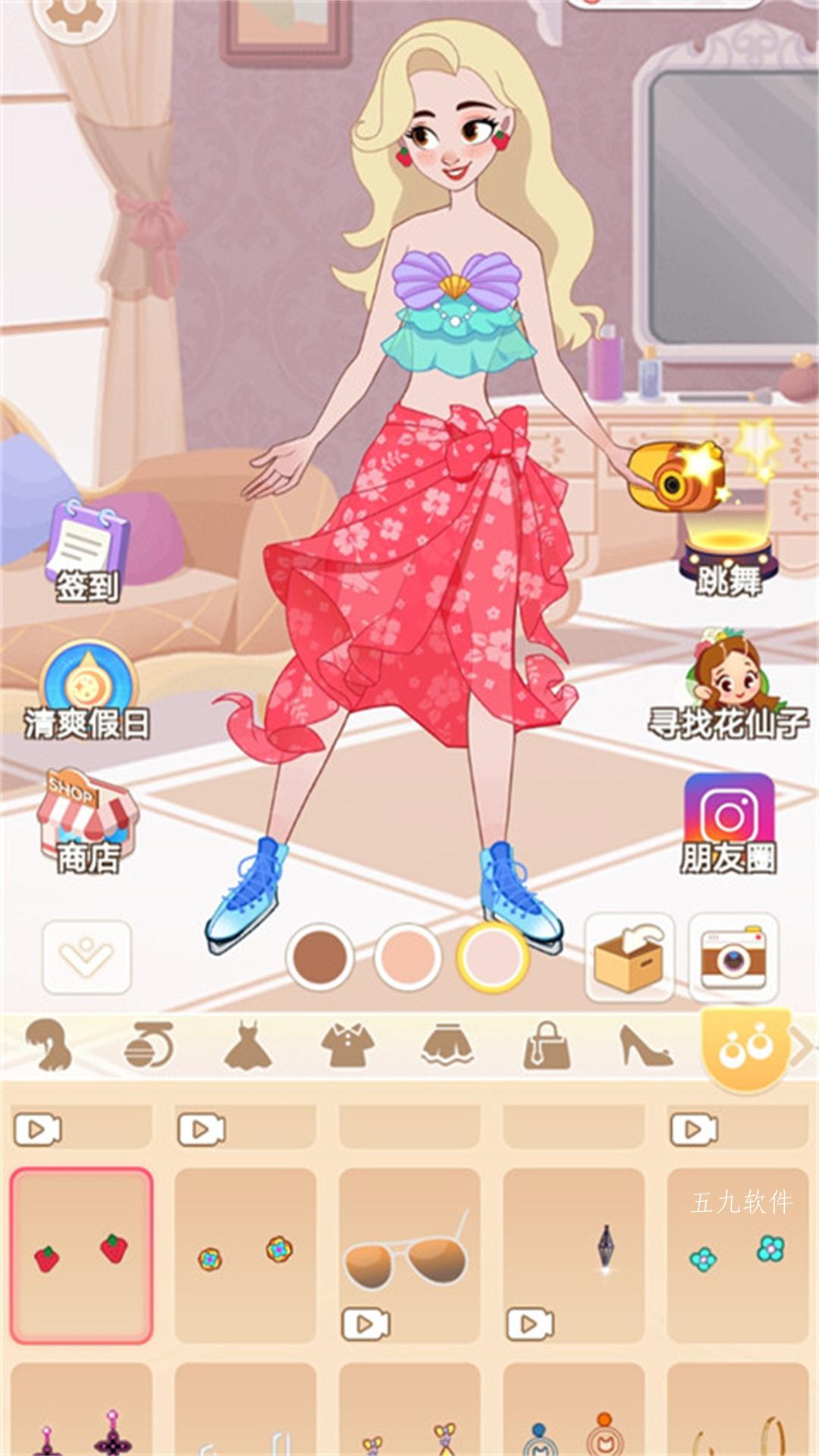Show more categories with the right arrow

click(801, 1046)
